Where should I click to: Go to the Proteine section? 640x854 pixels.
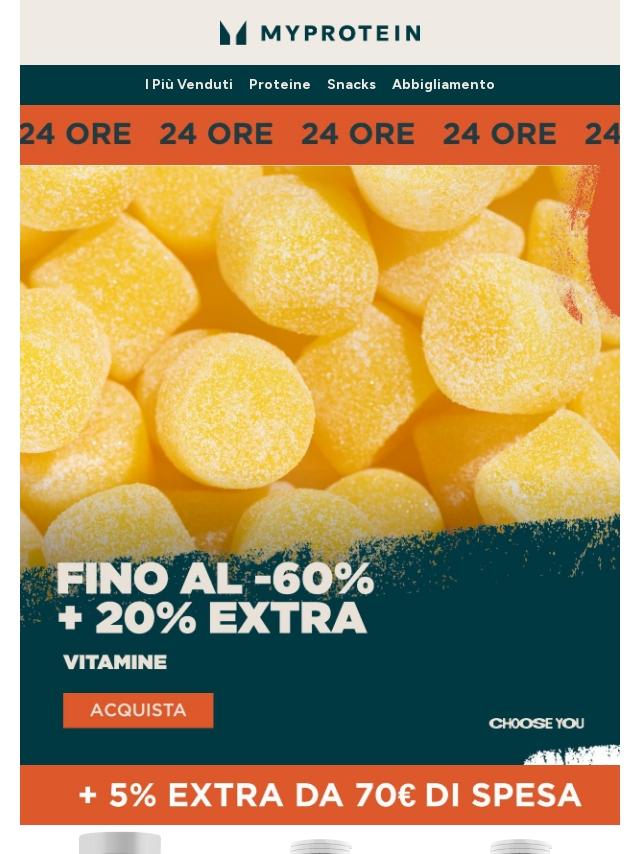coord(280,85)
